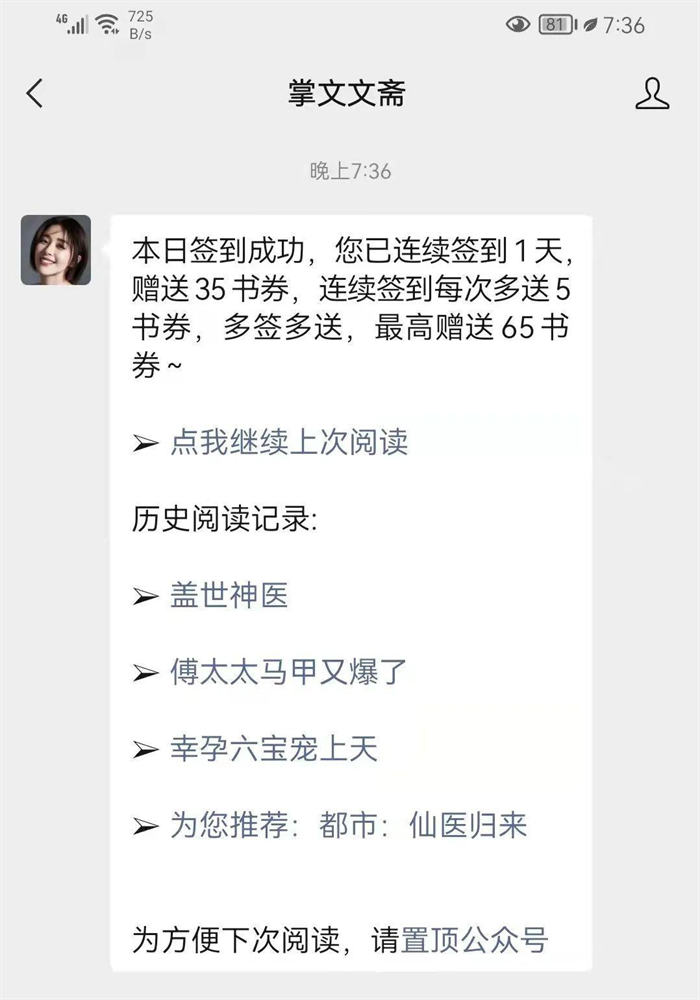The width and height of the screenshot is (700, 1000).
Task: Open the book 幸孕六宝宠上天
Action: pyautogui.click(x=274, y=749)
